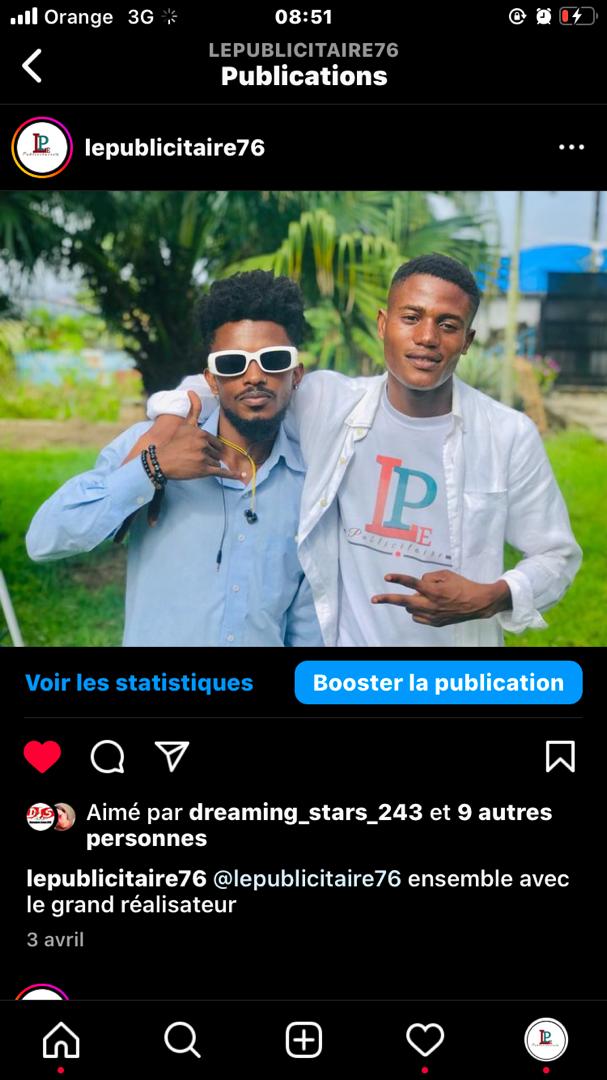The image size is (607, 1080).
Task: Unlike the post with the red heart
Action: [x=42, y=757]
